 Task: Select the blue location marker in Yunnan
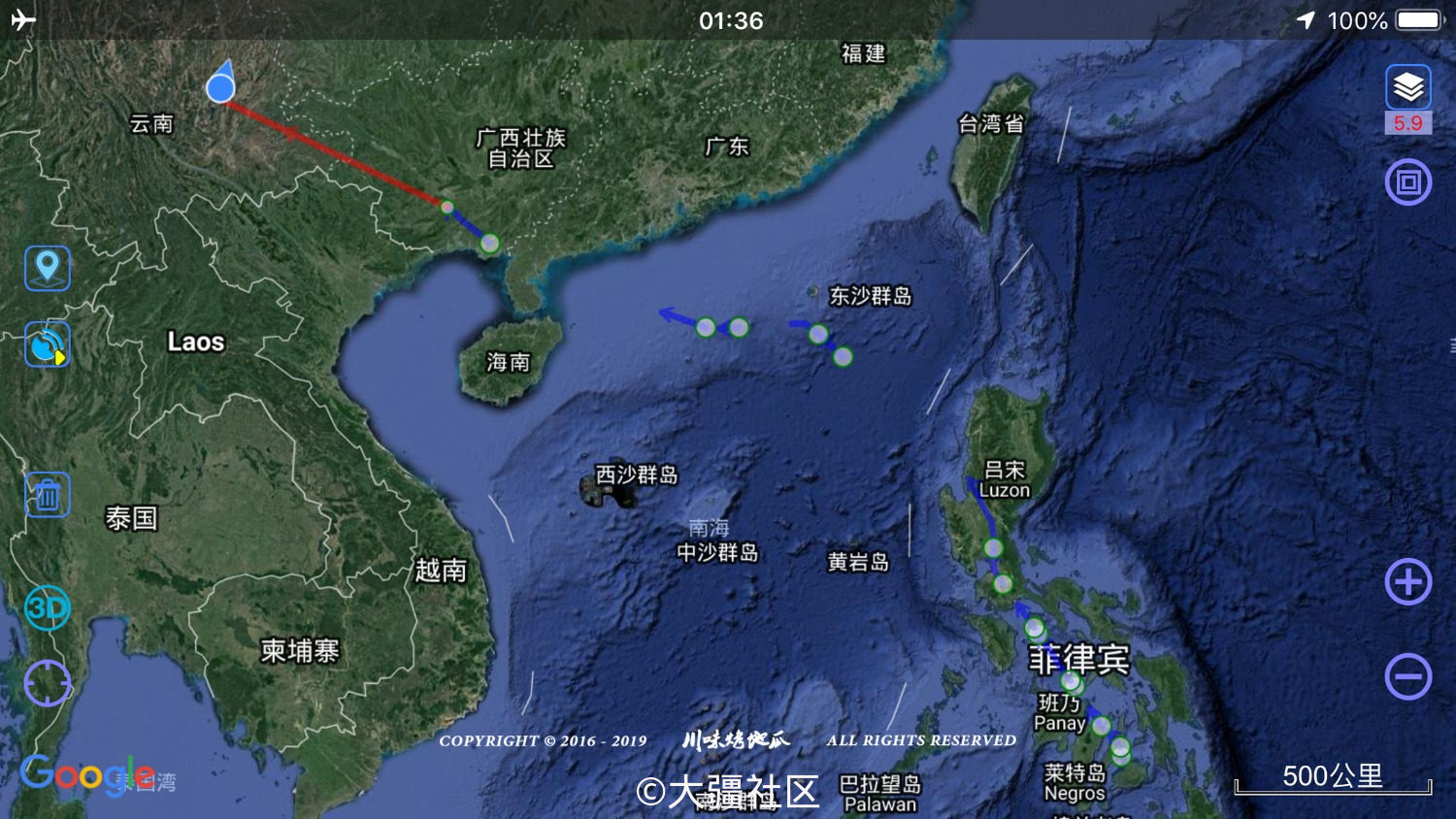pos(221,87)
